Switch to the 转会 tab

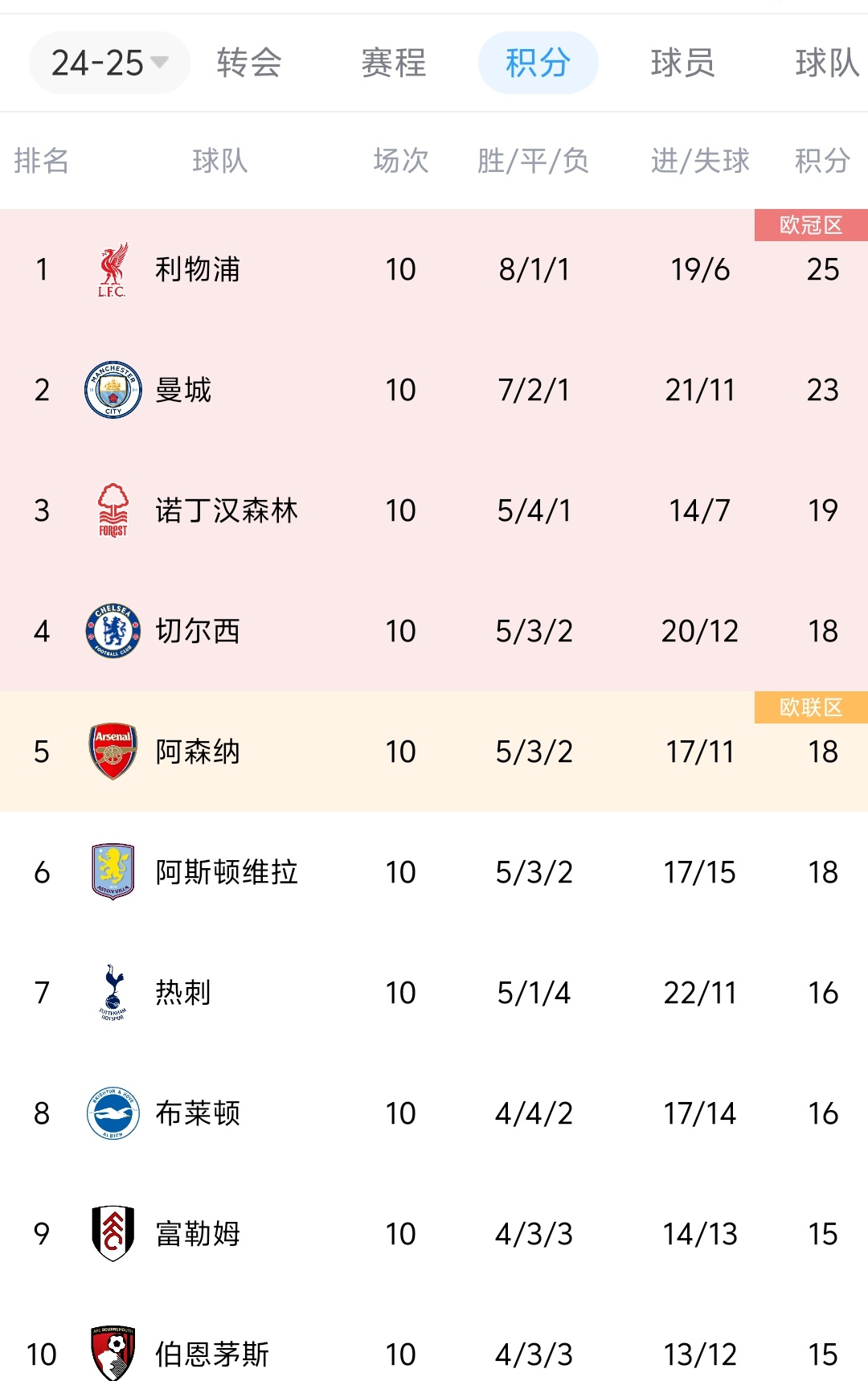coord(247,64)
